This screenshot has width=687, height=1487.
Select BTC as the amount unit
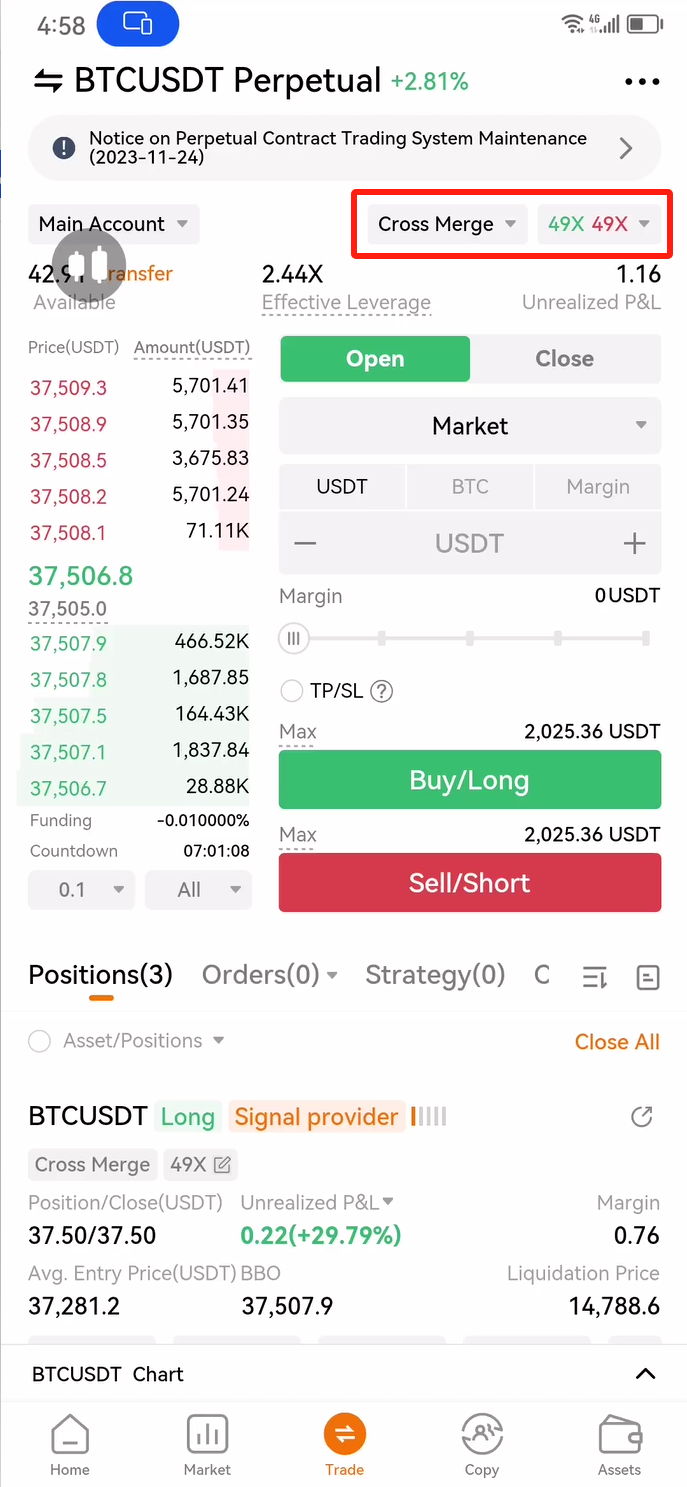(x=470, y=487)
